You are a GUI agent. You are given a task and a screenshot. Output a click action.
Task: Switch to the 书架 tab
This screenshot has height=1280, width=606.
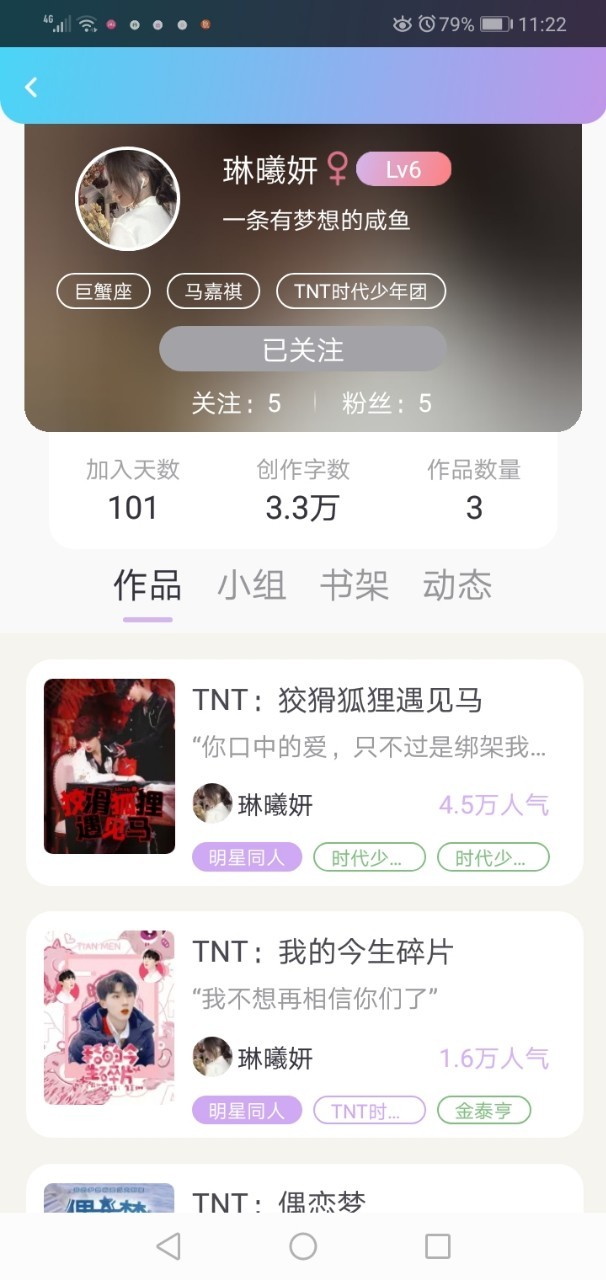354,585
